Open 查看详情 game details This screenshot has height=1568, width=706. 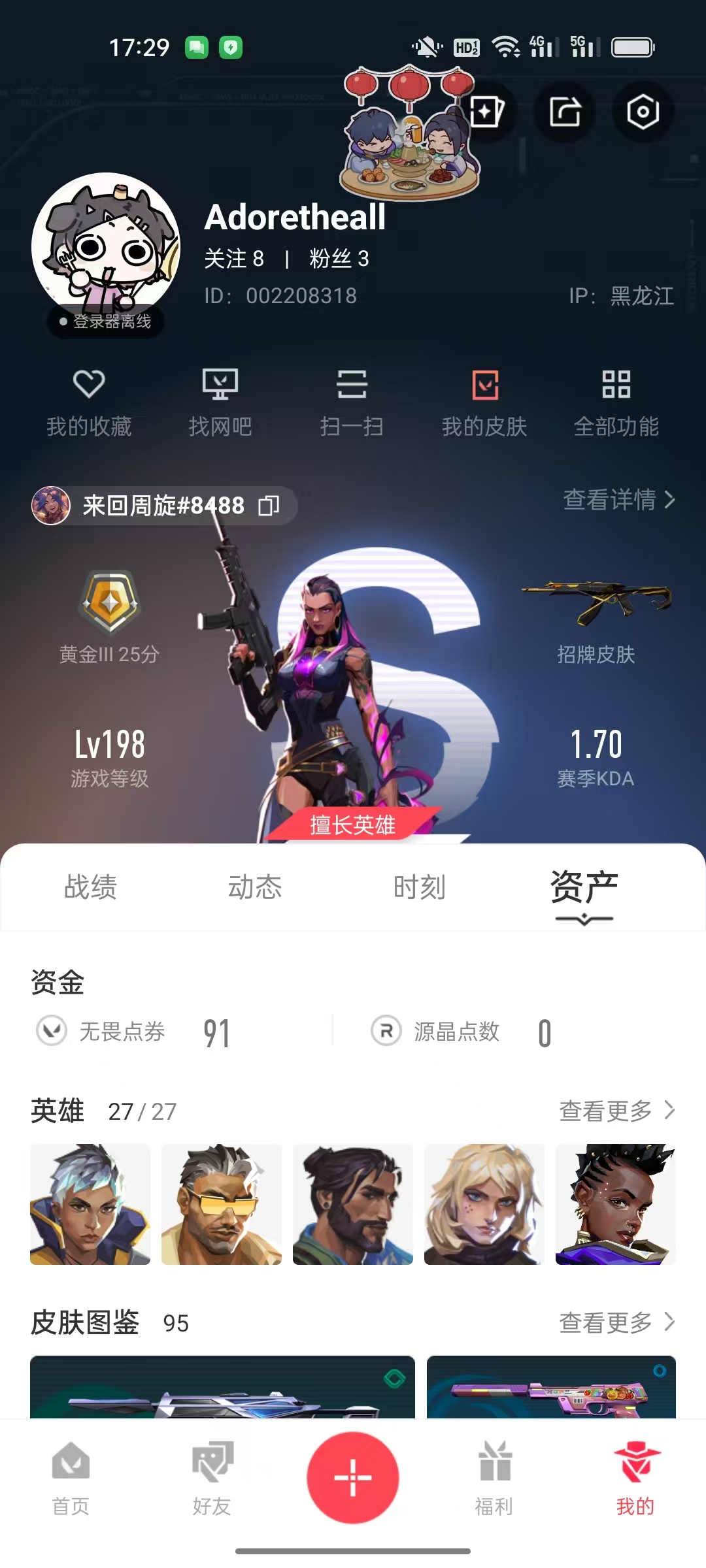tap(618, 500)
